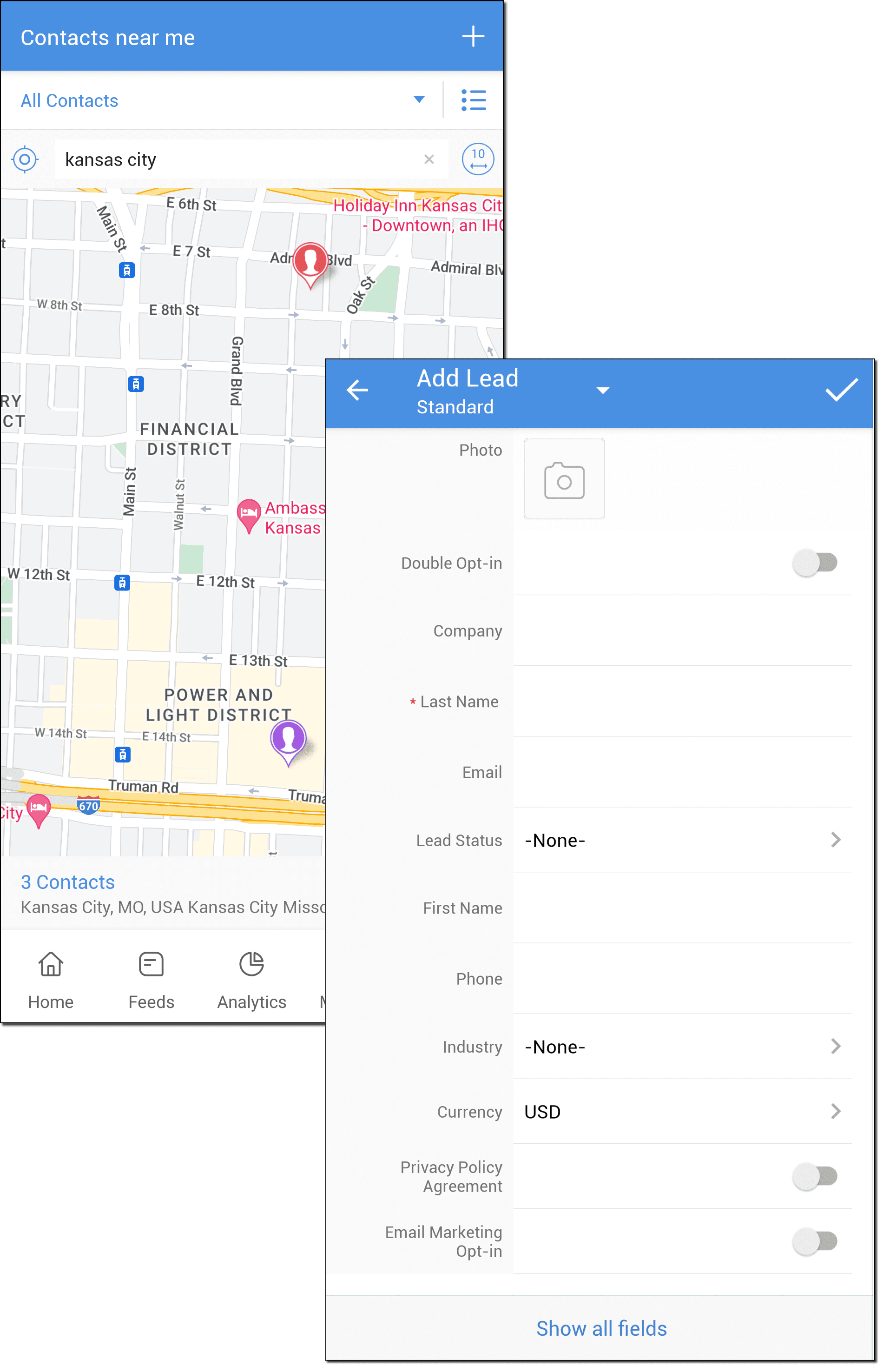This screenshot has width=890, height=1372.
Task: Edit the kansas city search field
Action: click(x=237, y=159)
